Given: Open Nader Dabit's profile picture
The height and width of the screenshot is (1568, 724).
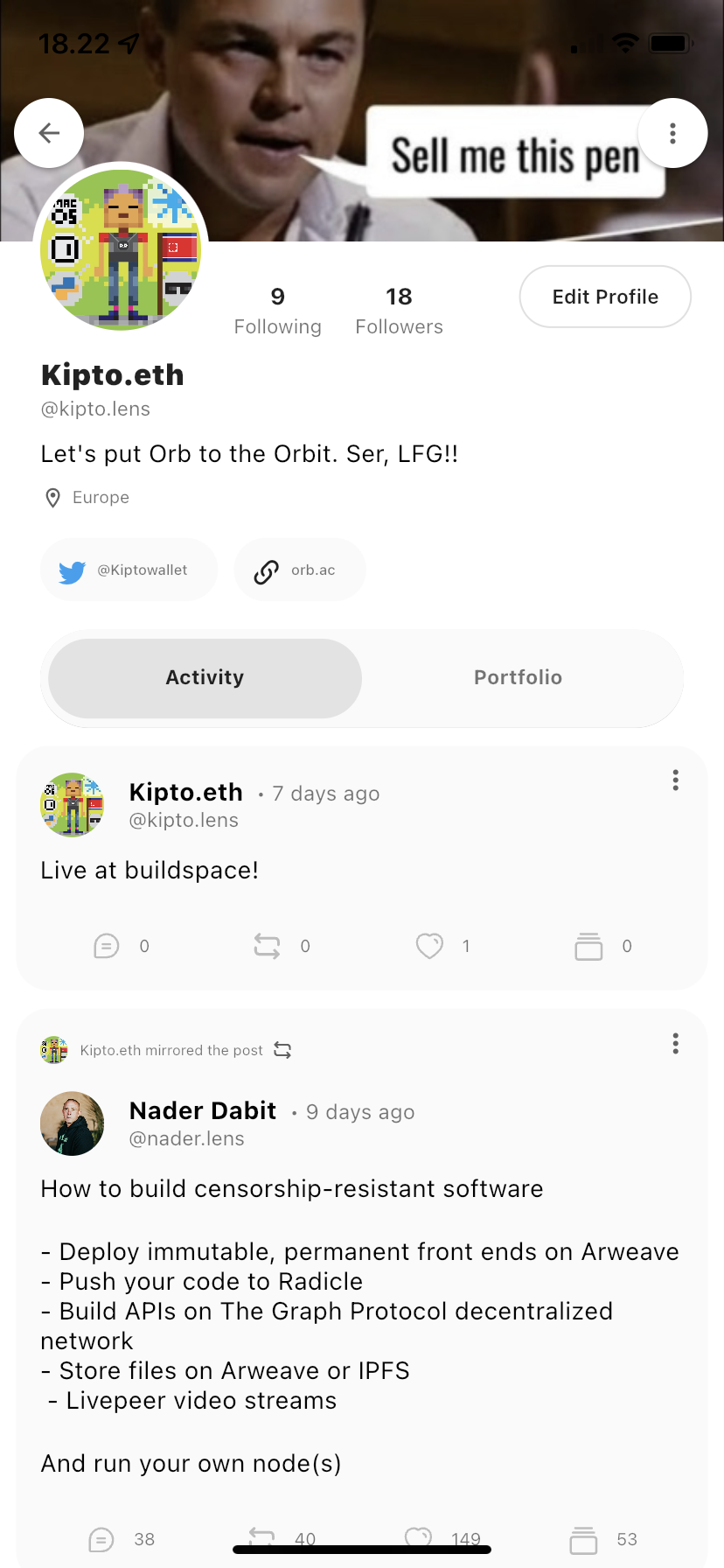Looking at the screenshot, I should pyautogui.click(x=73, y=1123).
